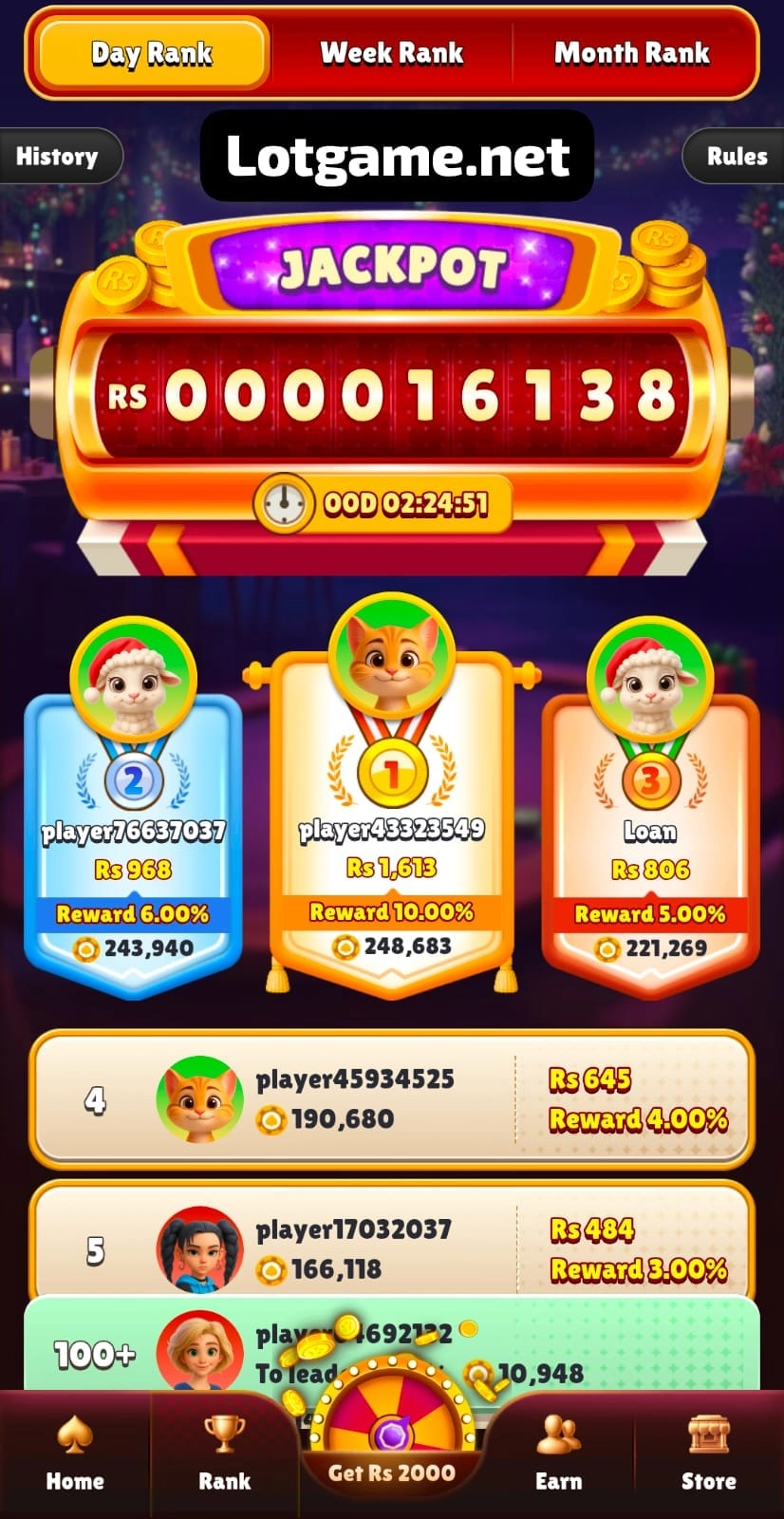Open the History panel
Screen dimensions: 784x1519
pyautogui.click(x=60, y=157)
